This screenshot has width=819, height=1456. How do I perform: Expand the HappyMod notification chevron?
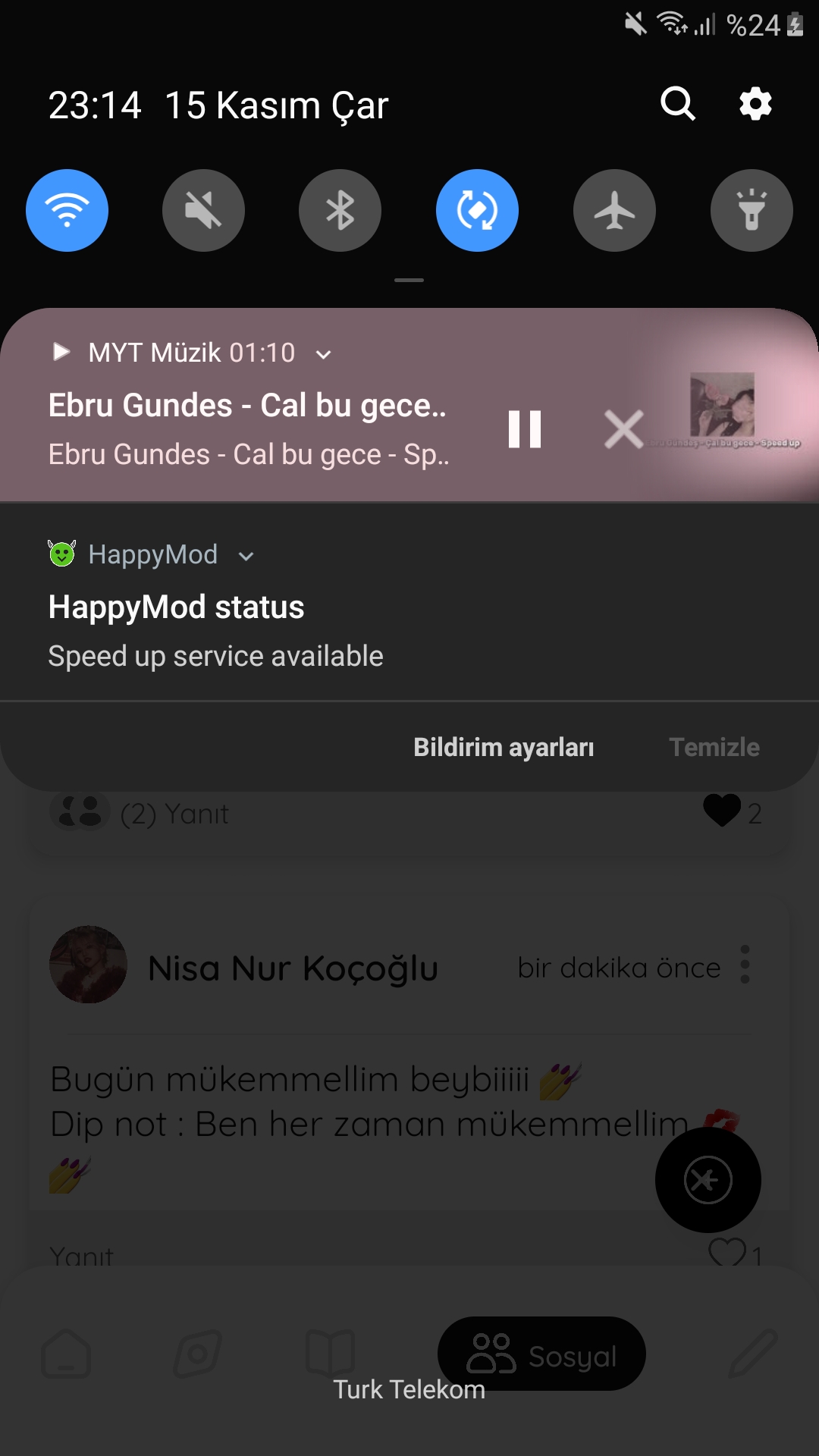(246, 556)
